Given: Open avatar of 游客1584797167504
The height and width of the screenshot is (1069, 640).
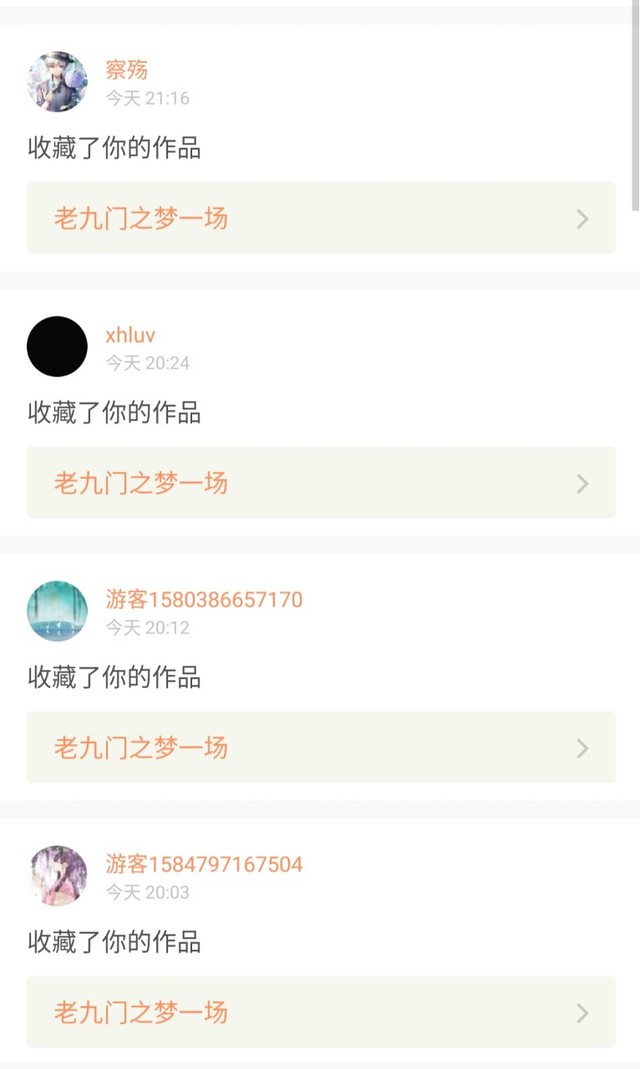Looking at the screenshot, I should coord(57,875).
